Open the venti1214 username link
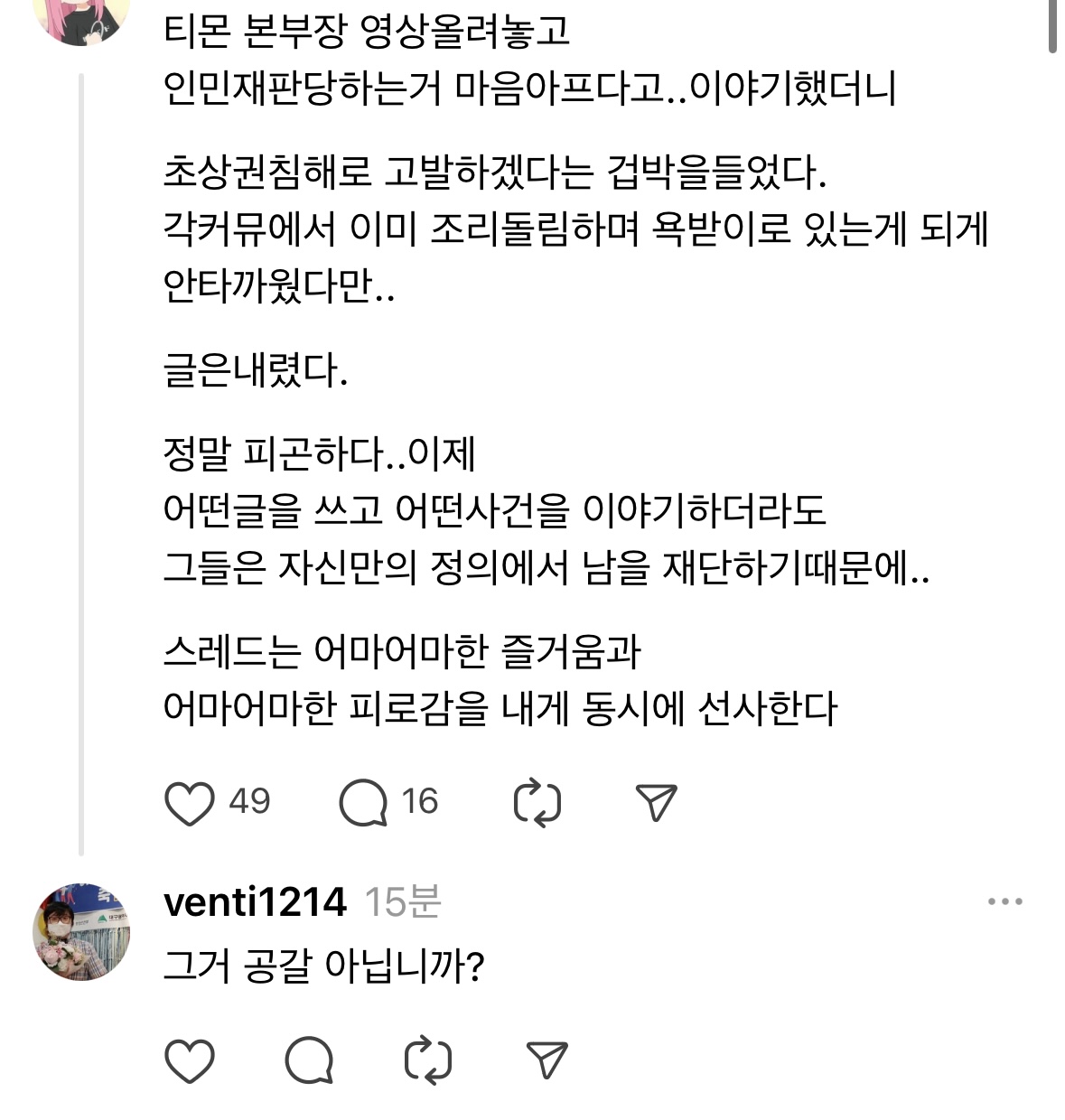Image resolution: width=1065 pixels, height=1120 pixels. tap(256, 902)
